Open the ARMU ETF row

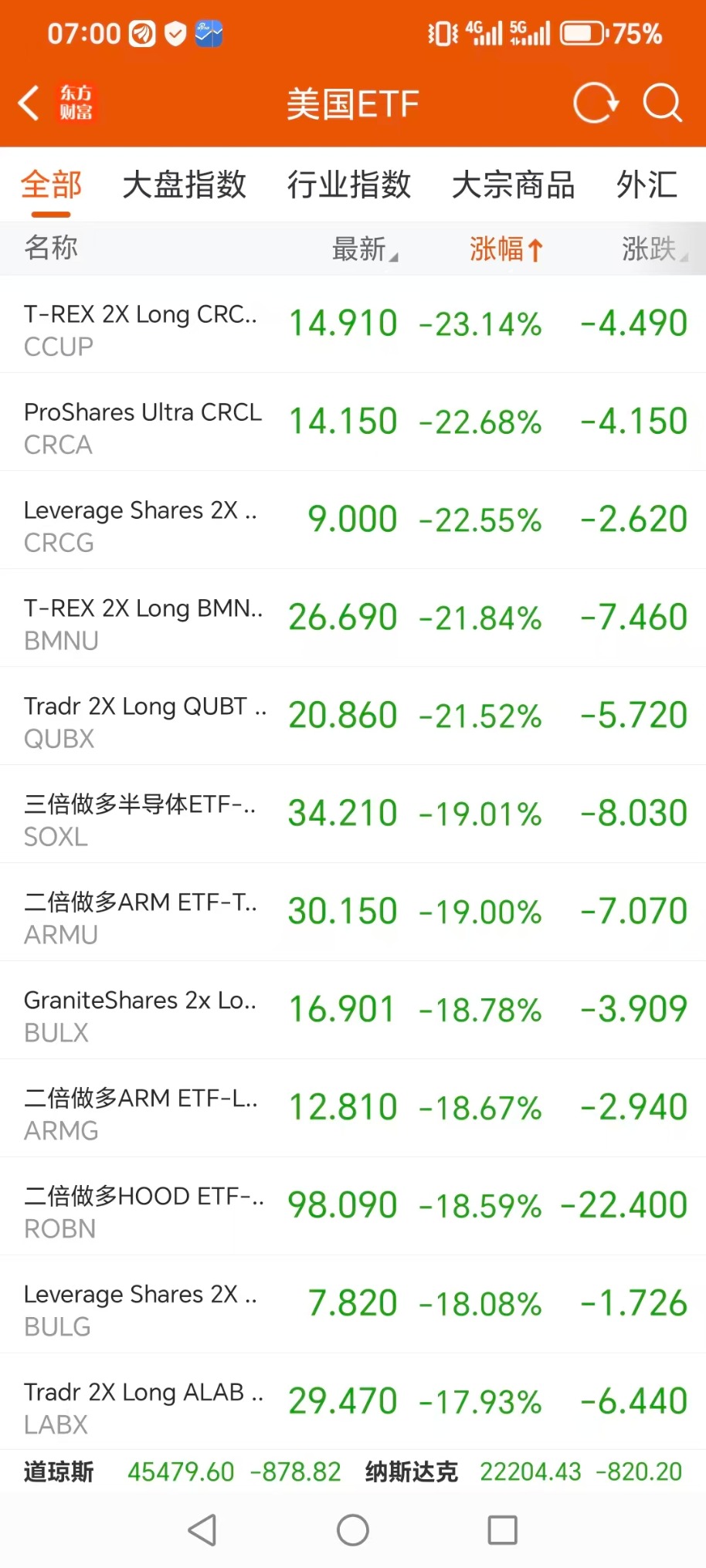pyautogui.click(x=353, y=913)
